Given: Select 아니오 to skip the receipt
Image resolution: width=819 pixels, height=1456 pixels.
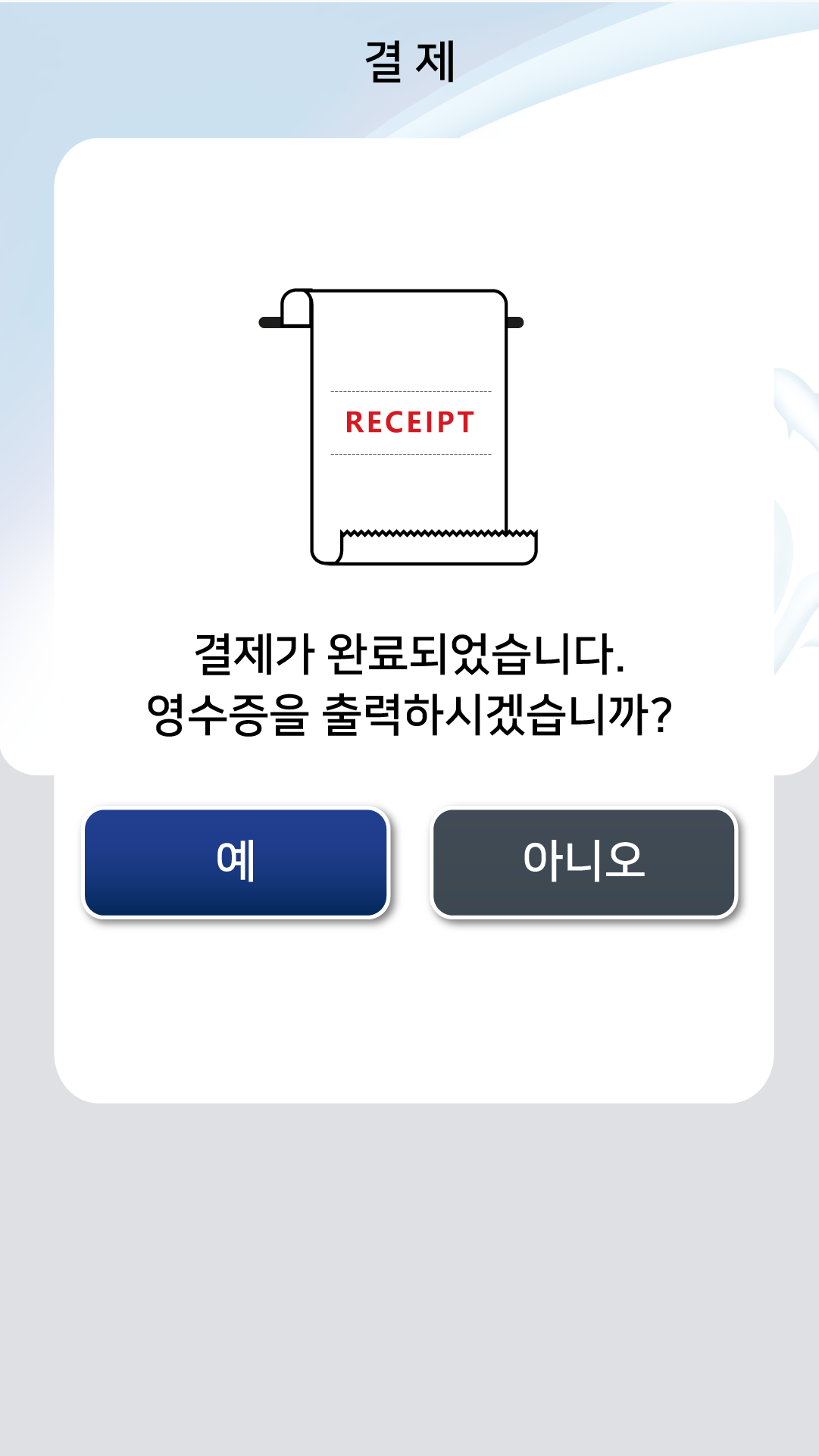Looking at the screenshot, I should (583, 863).
